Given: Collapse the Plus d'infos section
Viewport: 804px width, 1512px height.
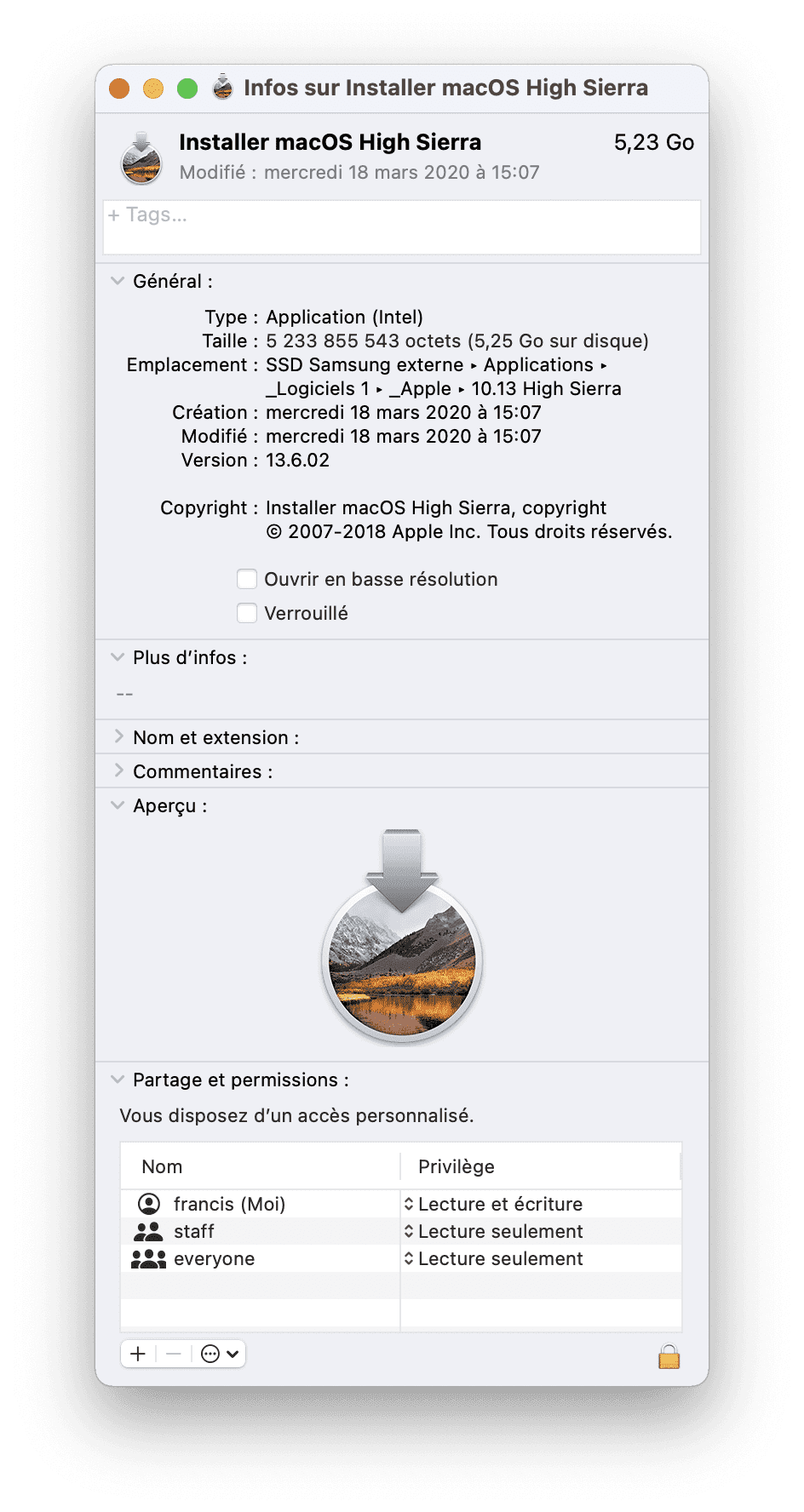Looking at the screenshot, I should (x=118, y=657).
